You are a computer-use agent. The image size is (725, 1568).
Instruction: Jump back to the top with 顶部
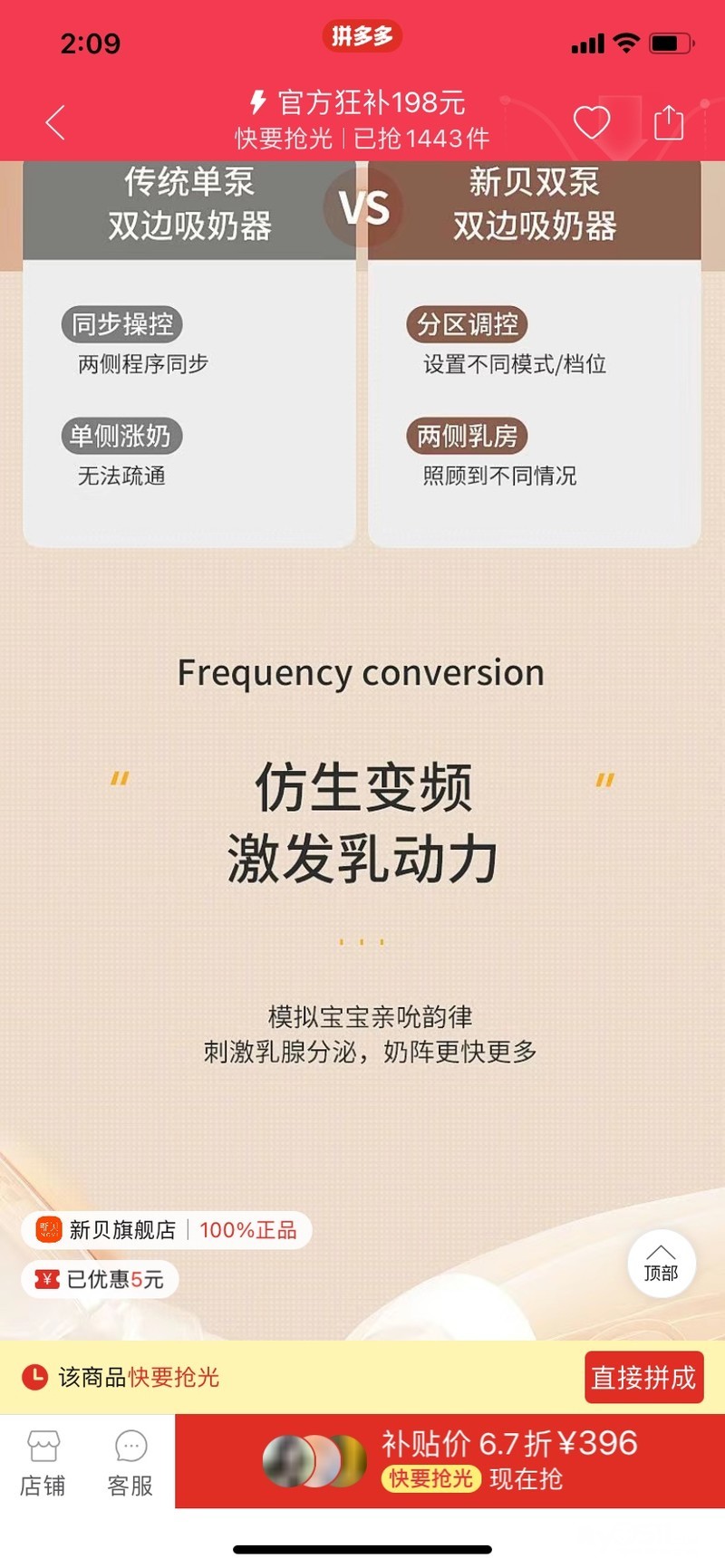(661, 1263)
